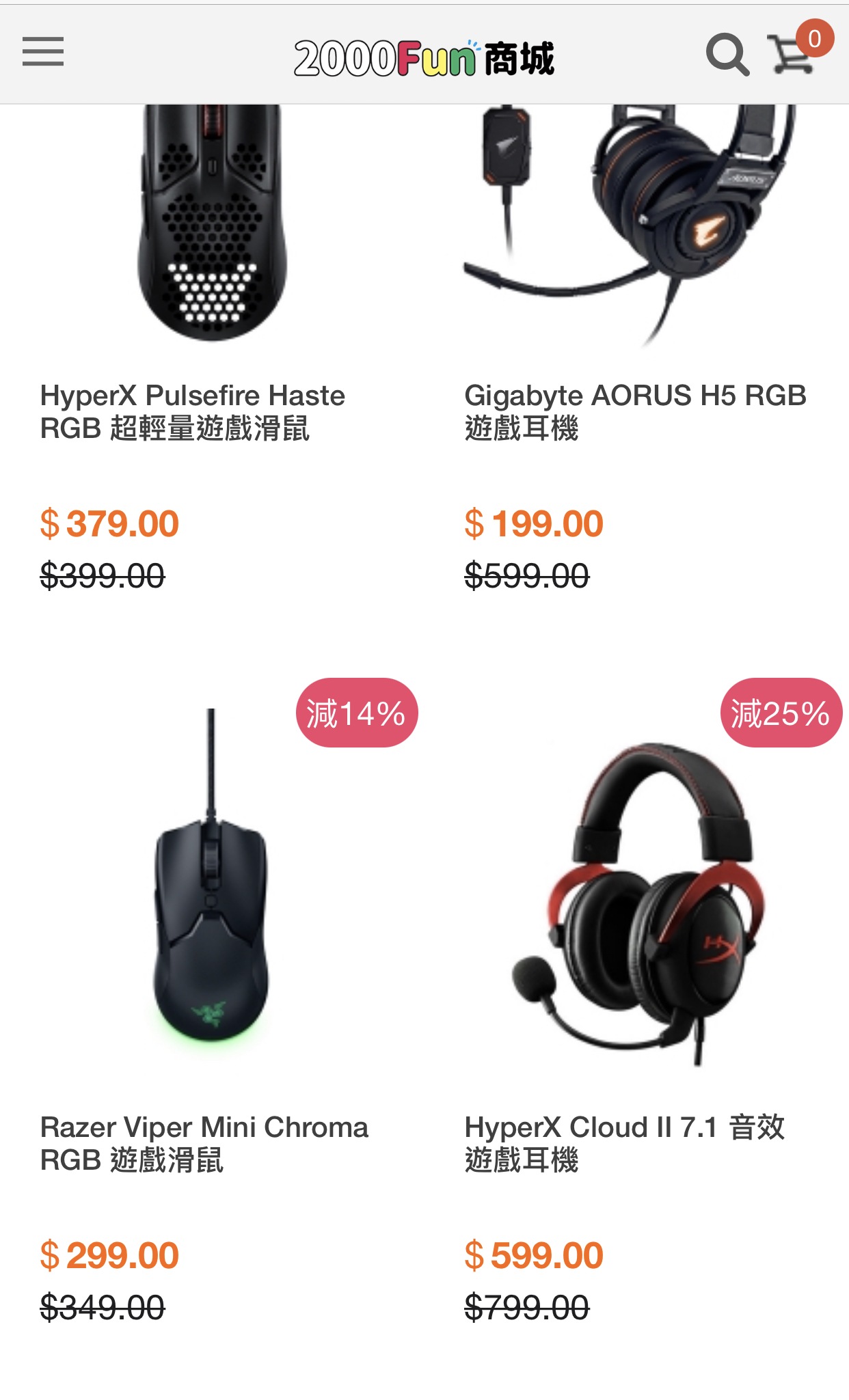Open Razer Viper Mini Chroma mouse product
Screen dimensions: 849x1400
tap(204, 1143)
